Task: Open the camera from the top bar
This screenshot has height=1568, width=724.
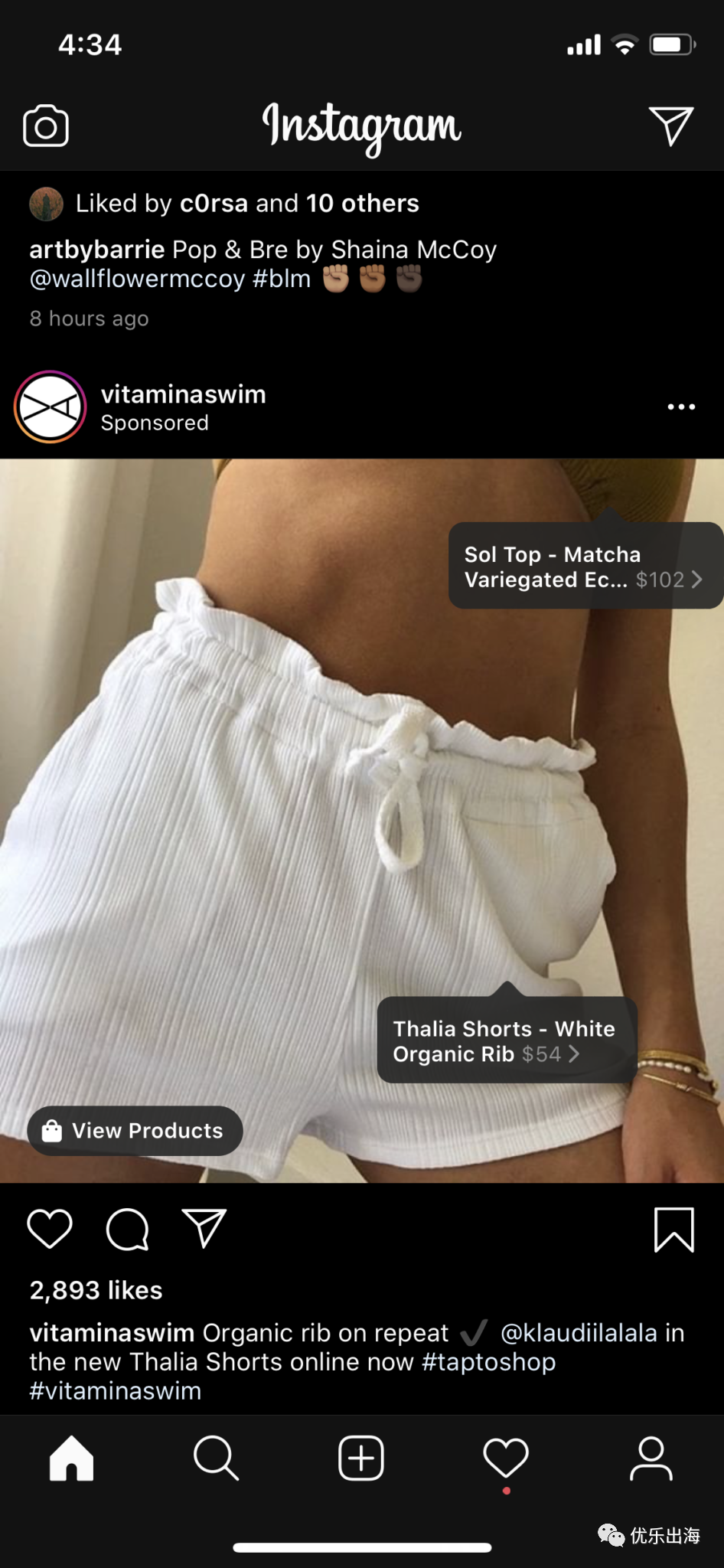Action: click(46, 126)
